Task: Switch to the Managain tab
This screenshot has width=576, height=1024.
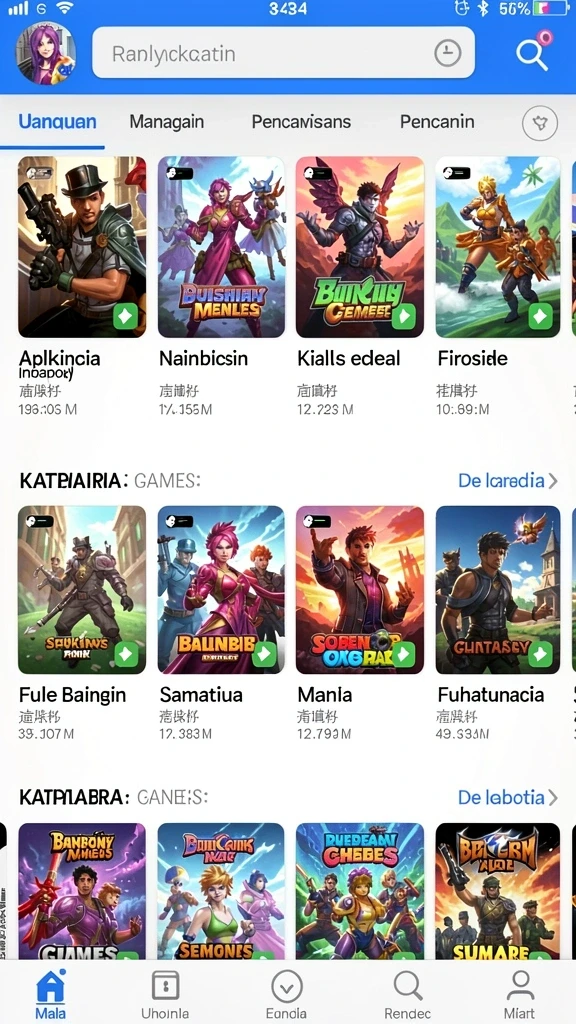Action: pyautogui.click(x=167, y=122)
